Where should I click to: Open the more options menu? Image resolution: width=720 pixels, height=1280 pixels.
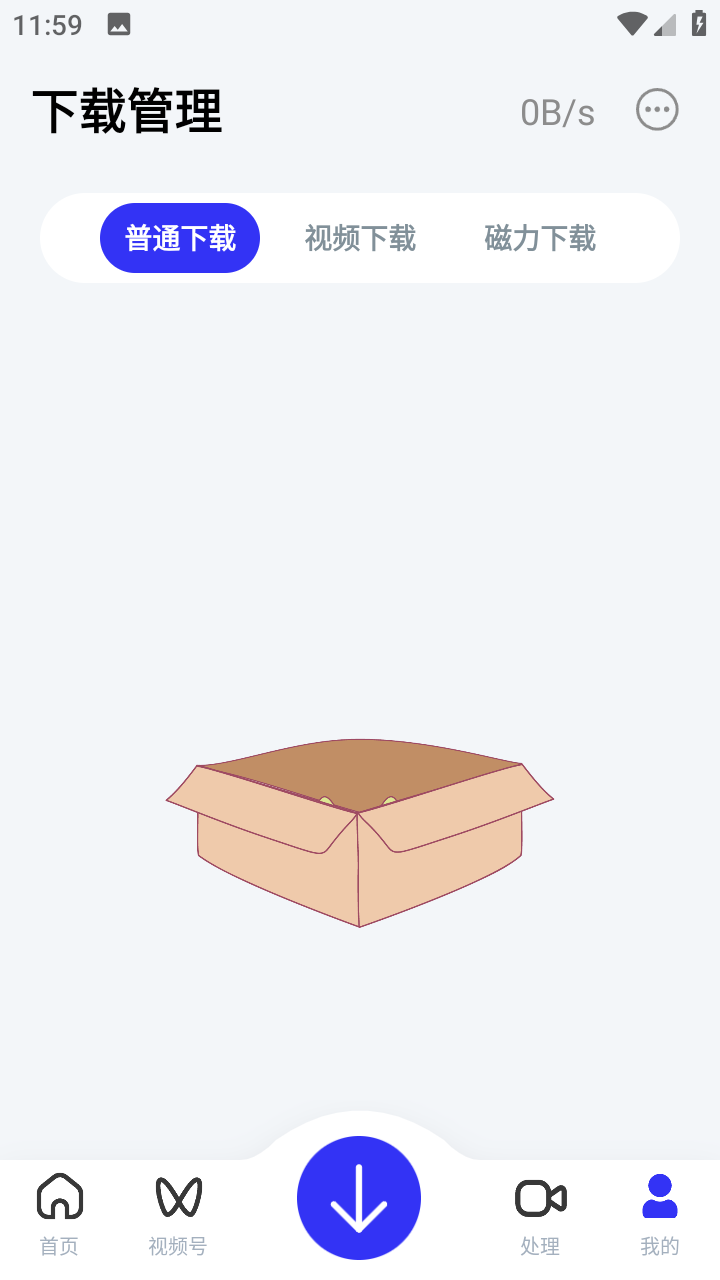657,110
